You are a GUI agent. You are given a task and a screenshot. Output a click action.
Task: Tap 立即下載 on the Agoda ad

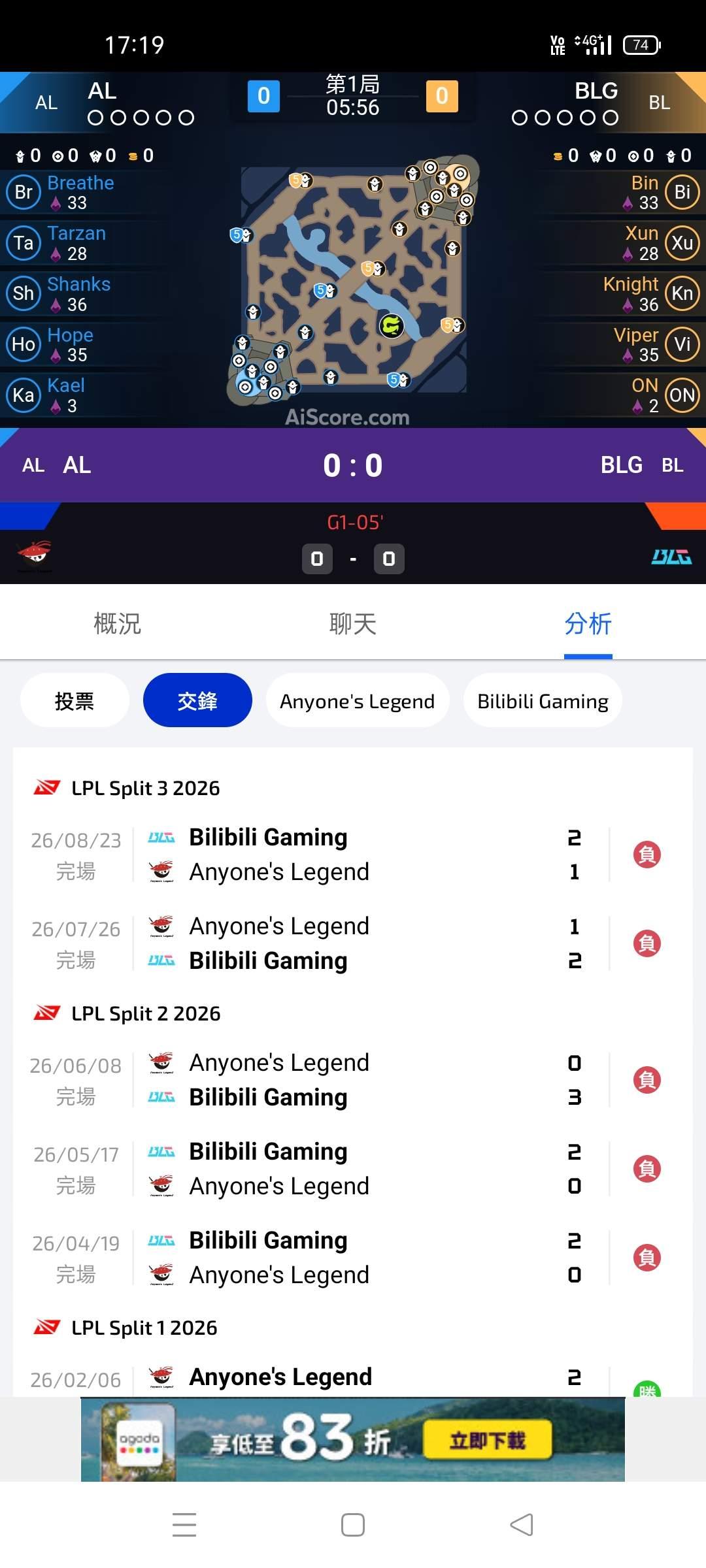click(x=488, y=1440)
